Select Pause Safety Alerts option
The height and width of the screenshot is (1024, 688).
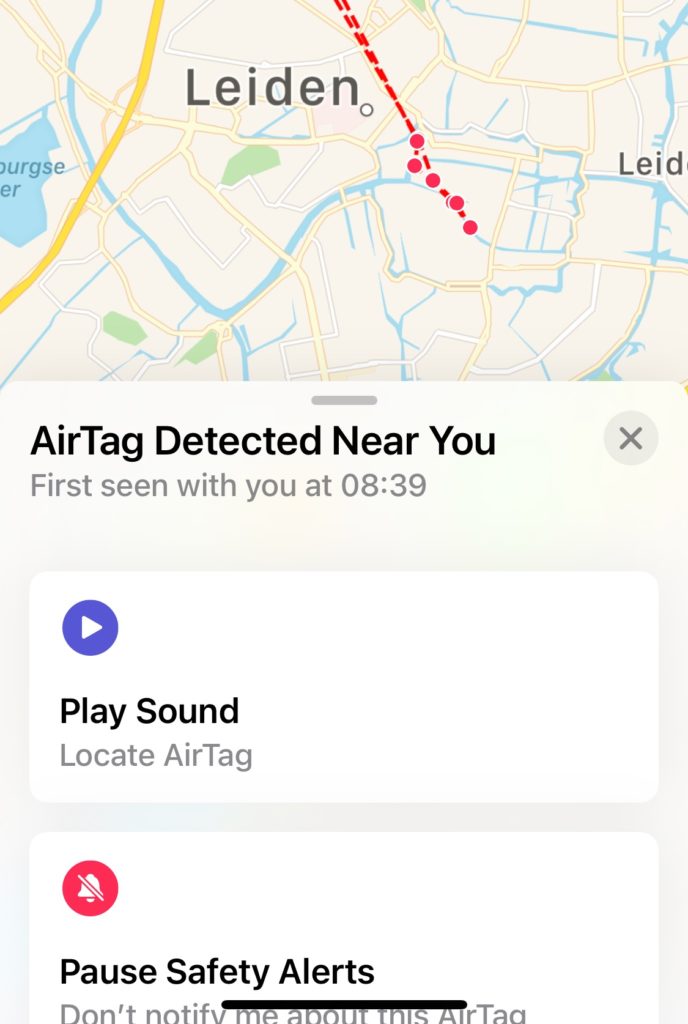click(x=343, y=940)
